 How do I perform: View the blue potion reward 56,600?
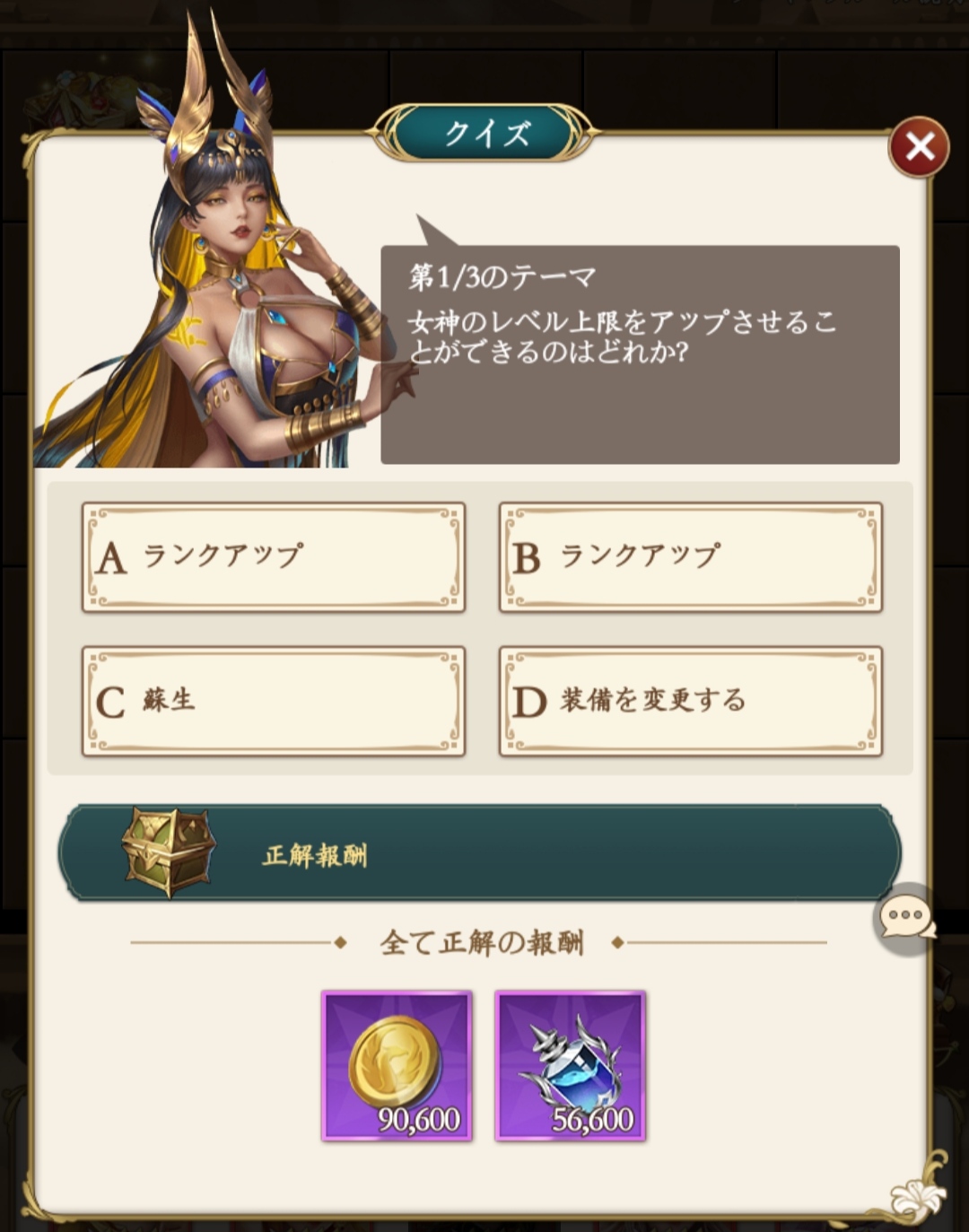click(571, 1065)
